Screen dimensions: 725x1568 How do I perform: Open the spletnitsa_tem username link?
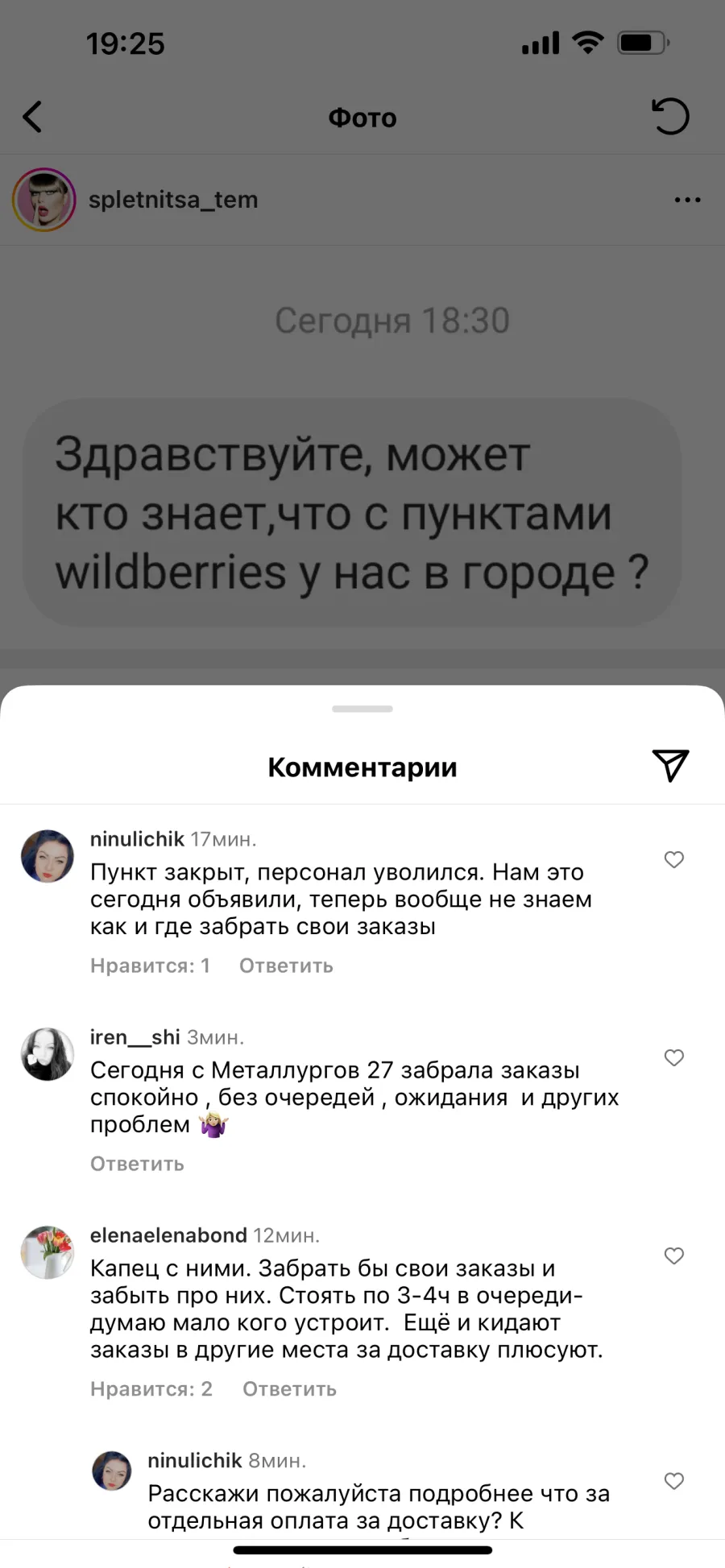click(x=173, y=200)
